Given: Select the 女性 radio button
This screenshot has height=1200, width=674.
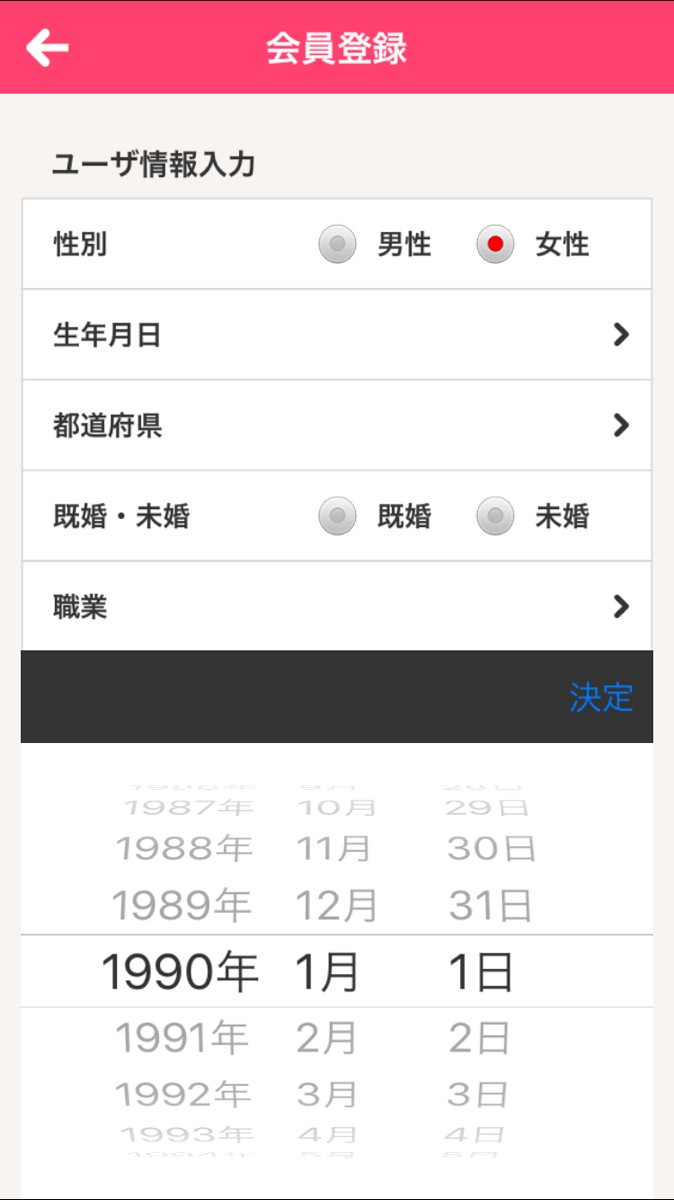Looking at the screenshot, I should pos(495,244).
